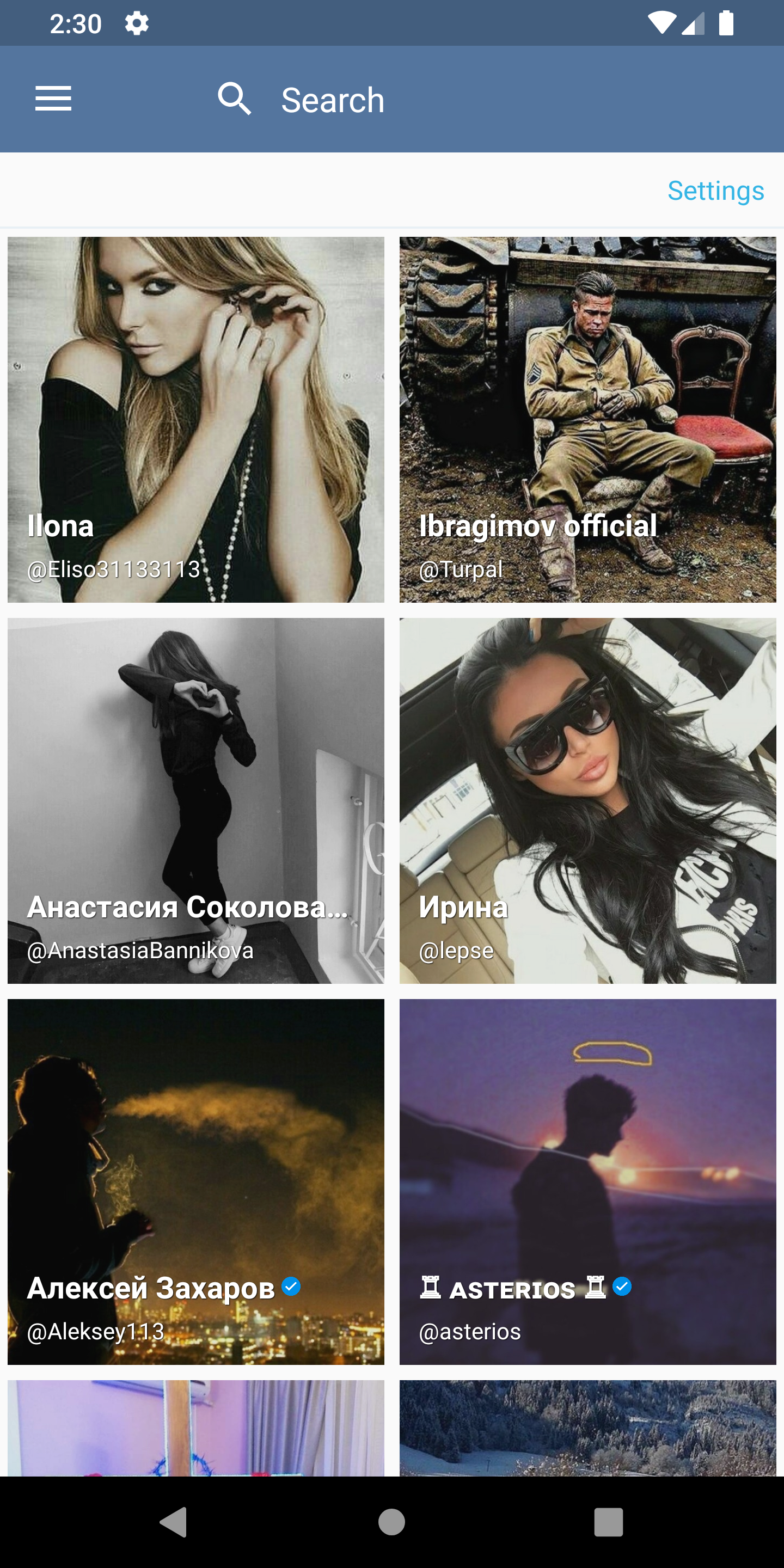Open the ASTERIOS profile card

pos(588,1182)
